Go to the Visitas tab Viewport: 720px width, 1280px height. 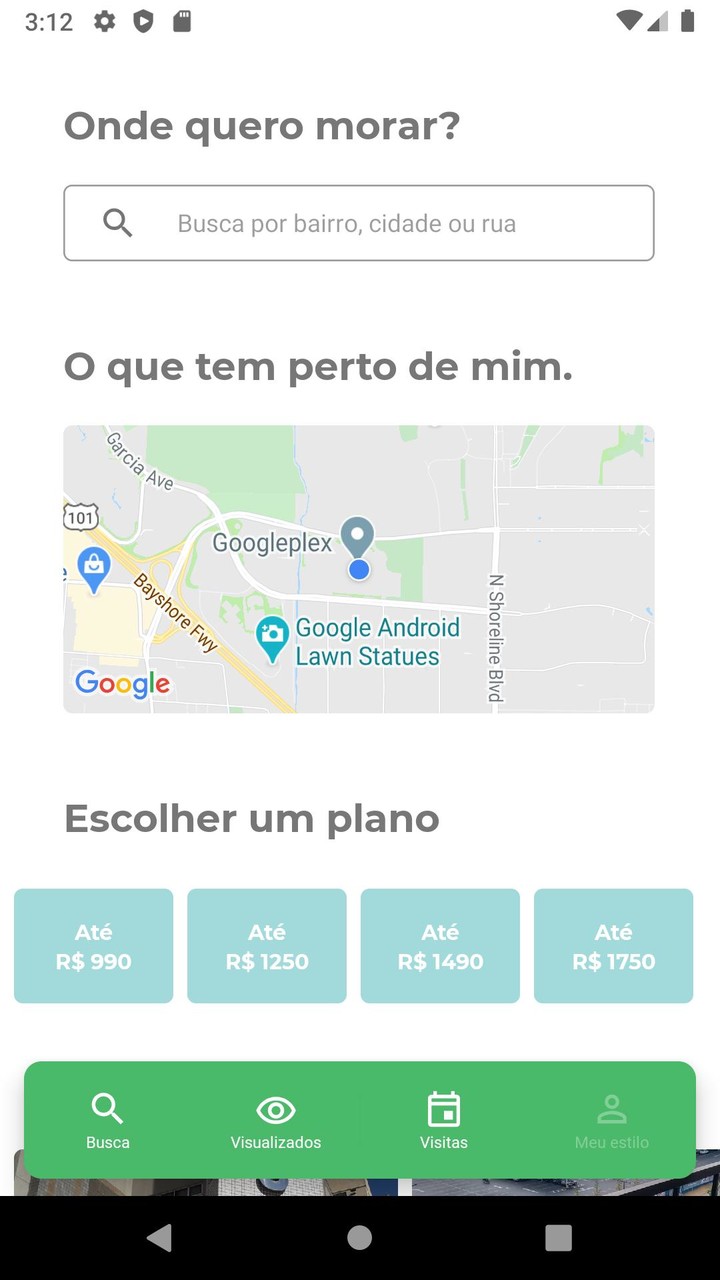click(x=444, y=1121)
